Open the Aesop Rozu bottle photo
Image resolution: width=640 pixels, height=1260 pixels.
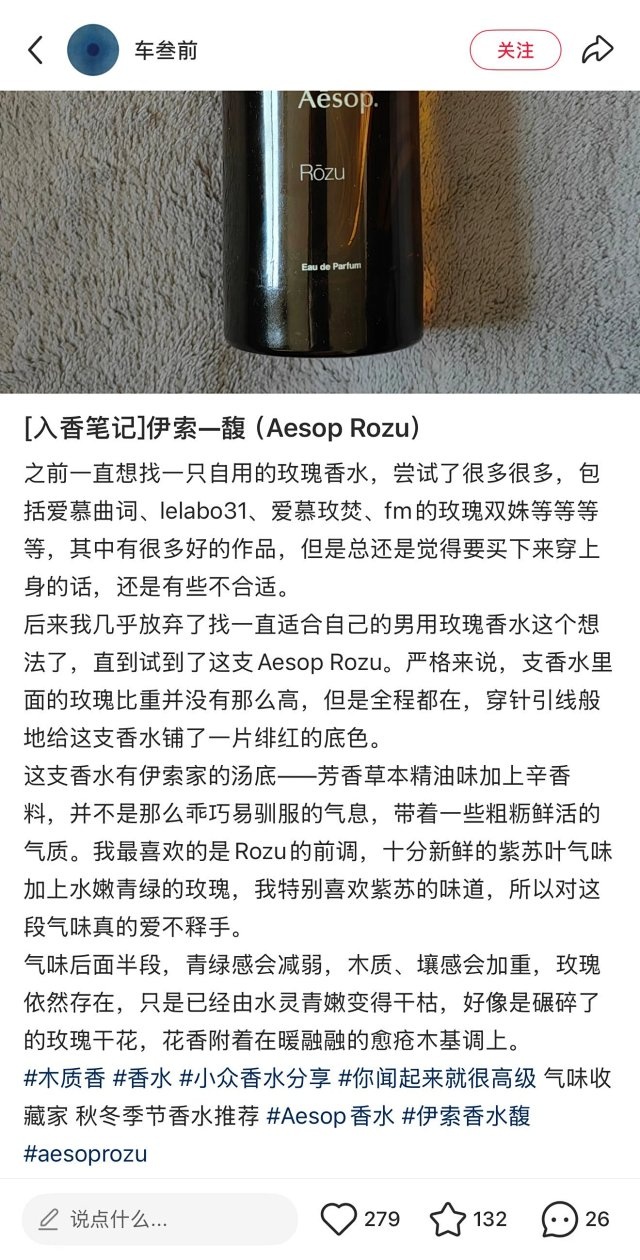pos(320,242)
